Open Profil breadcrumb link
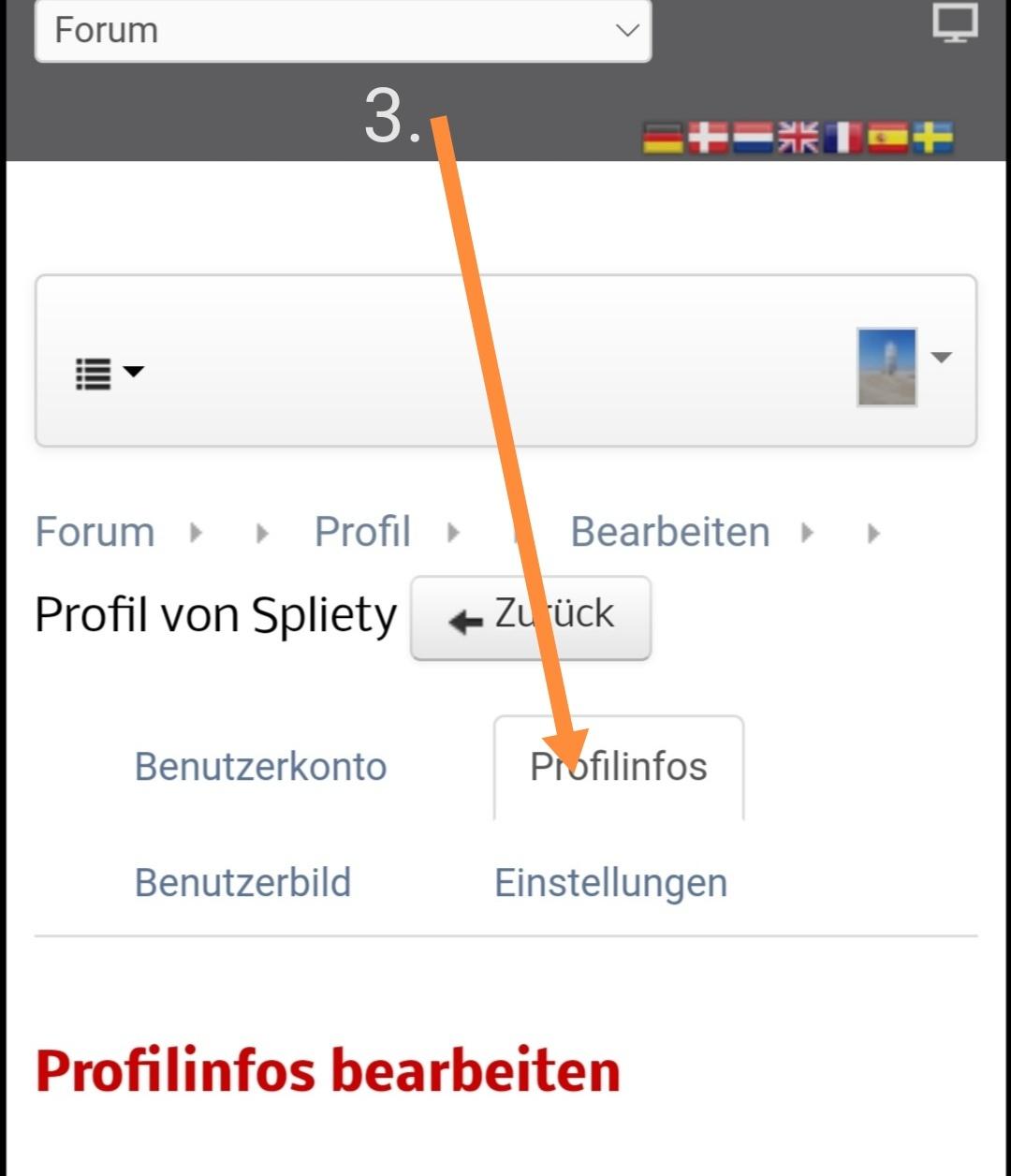 point(362,532)
